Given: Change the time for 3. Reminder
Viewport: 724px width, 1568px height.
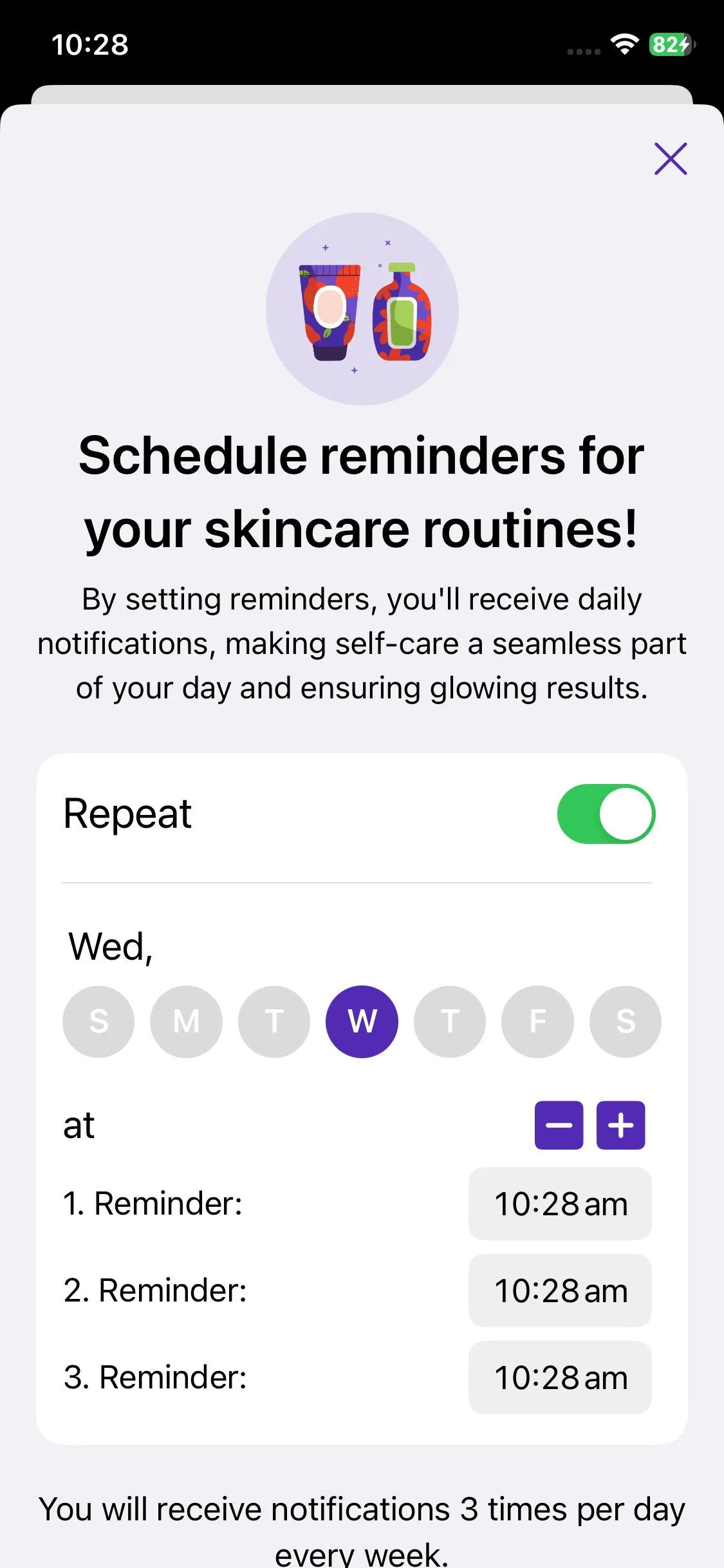Looking at the screenshot, I should coord(560,1377).
